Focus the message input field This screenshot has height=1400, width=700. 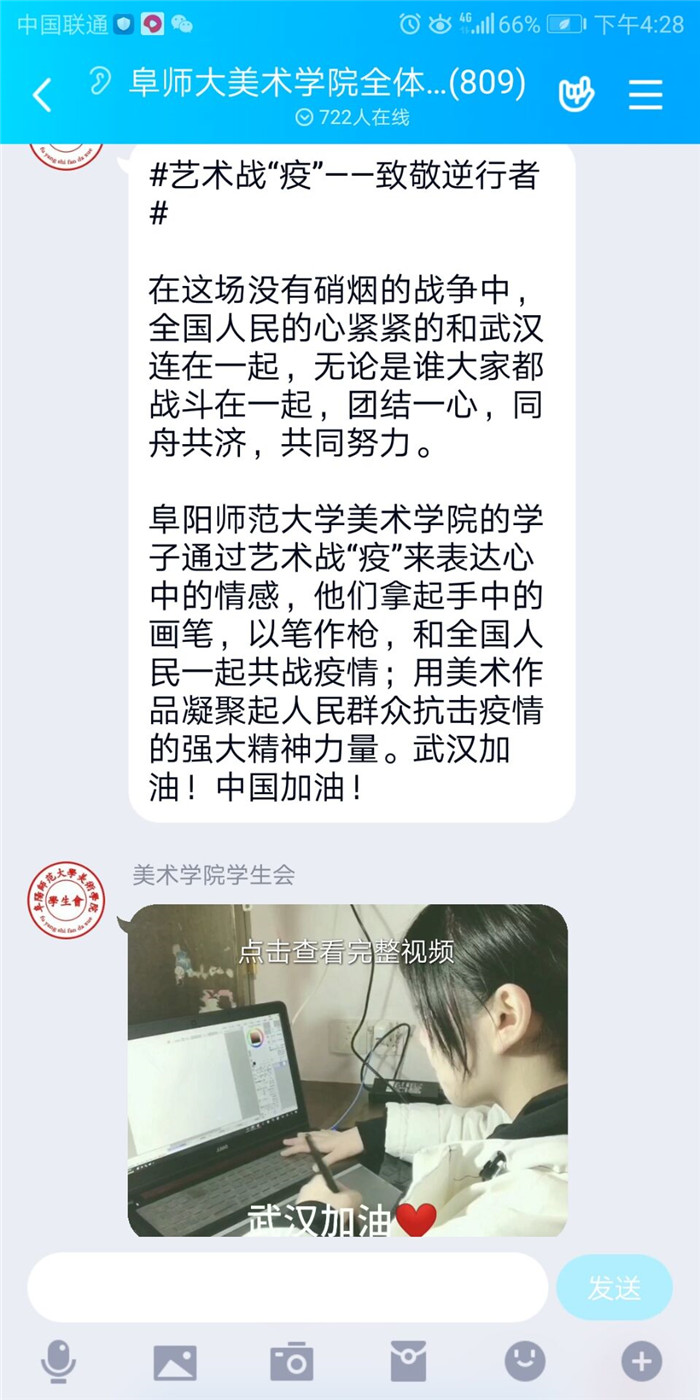click(x=288, y=1288)
